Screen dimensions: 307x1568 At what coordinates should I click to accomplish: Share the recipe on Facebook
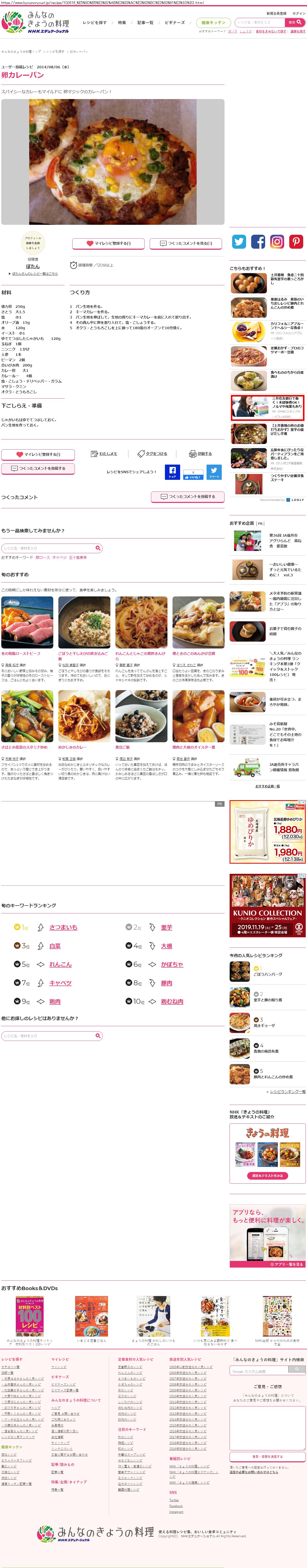click(172, 472)
